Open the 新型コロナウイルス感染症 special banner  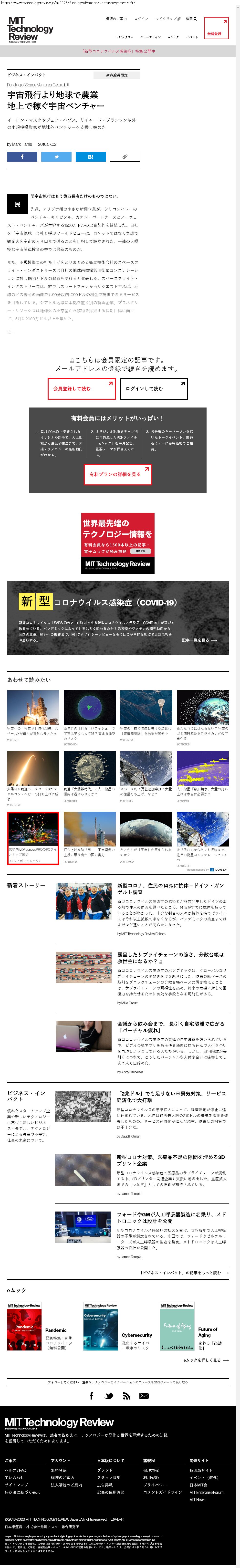[x=120, y=51]
